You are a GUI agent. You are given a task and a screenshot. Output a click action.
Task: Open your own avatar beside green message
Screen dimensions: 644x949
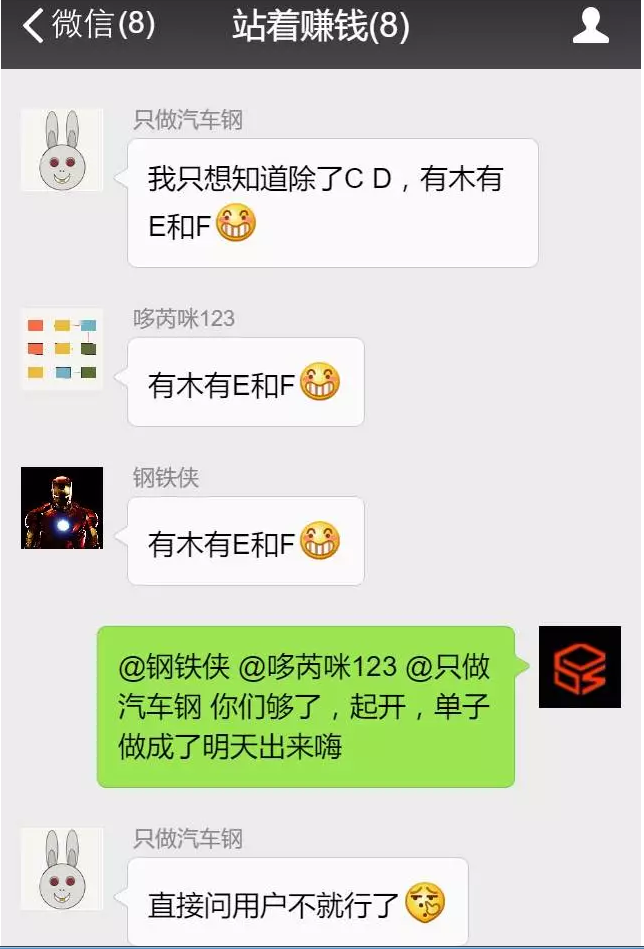[579, 667]
